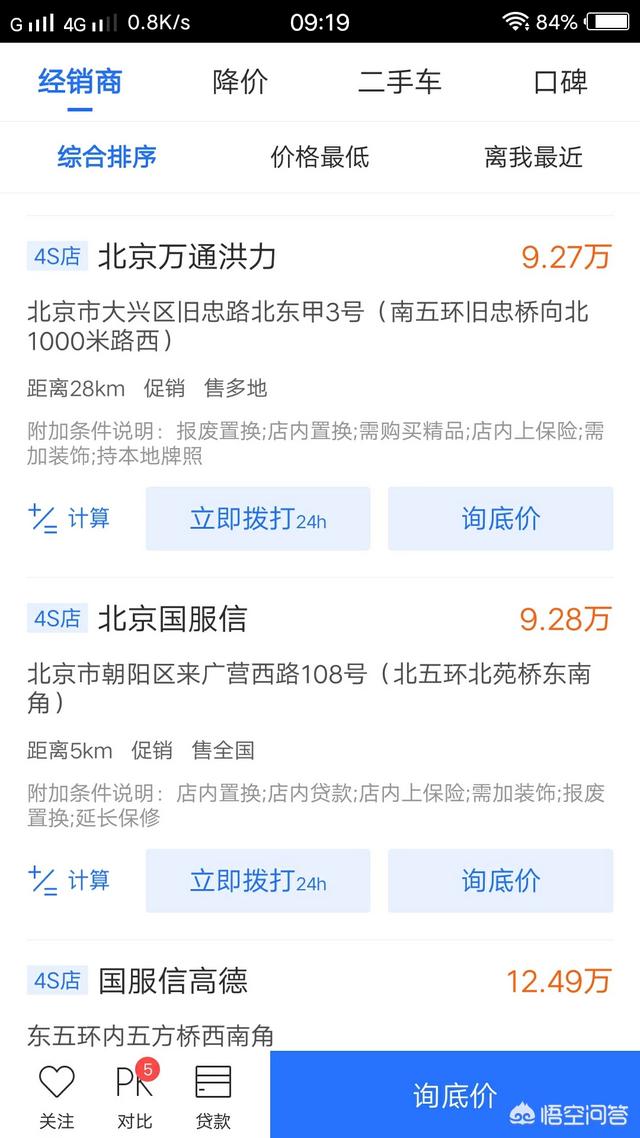Tap 计算 for 北京国服信

pyautogui.click(x=70, y=880)
